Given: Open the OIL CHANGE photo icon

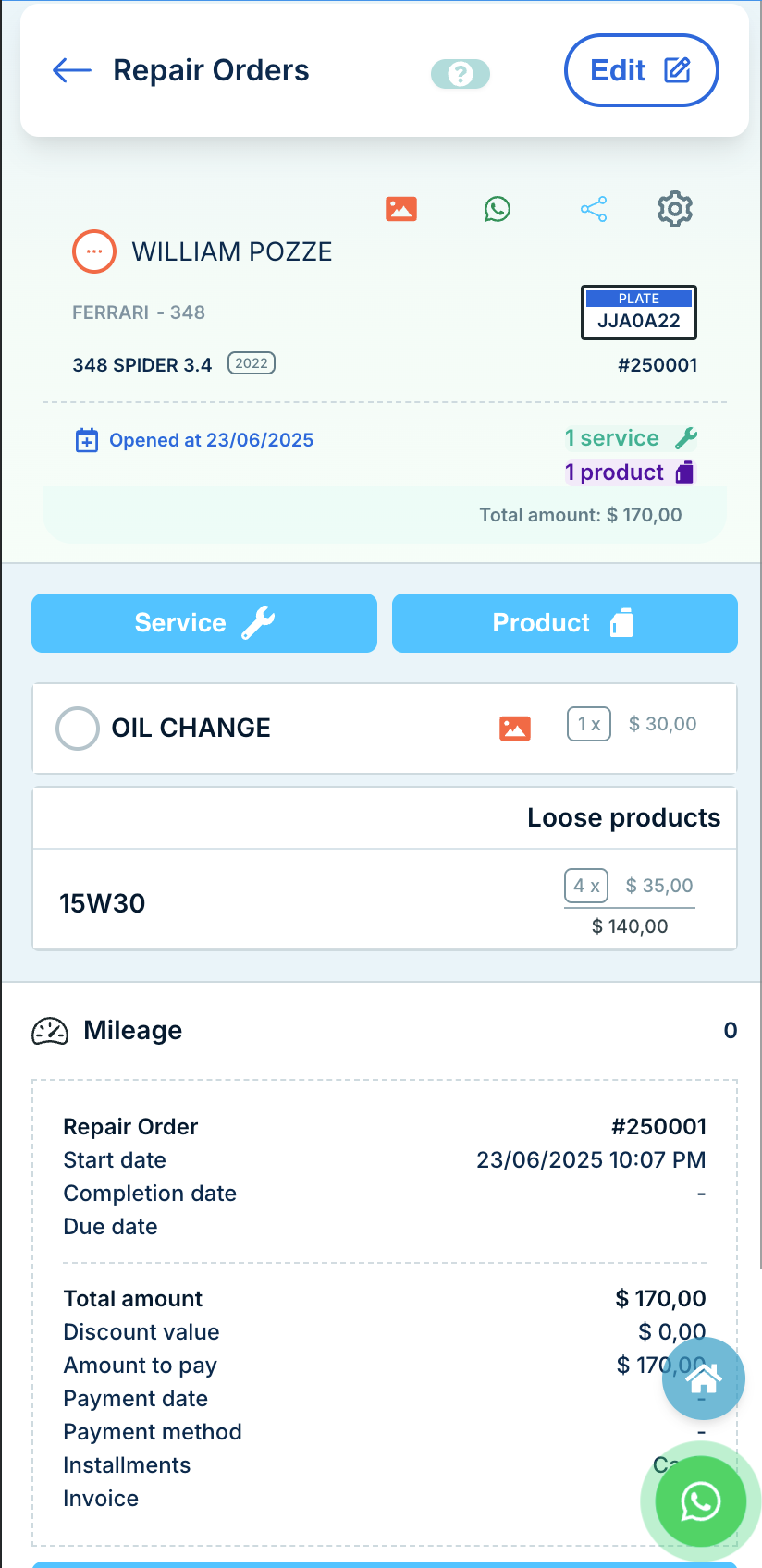Looking at the screenshot, I should click(x=515, y=729).
